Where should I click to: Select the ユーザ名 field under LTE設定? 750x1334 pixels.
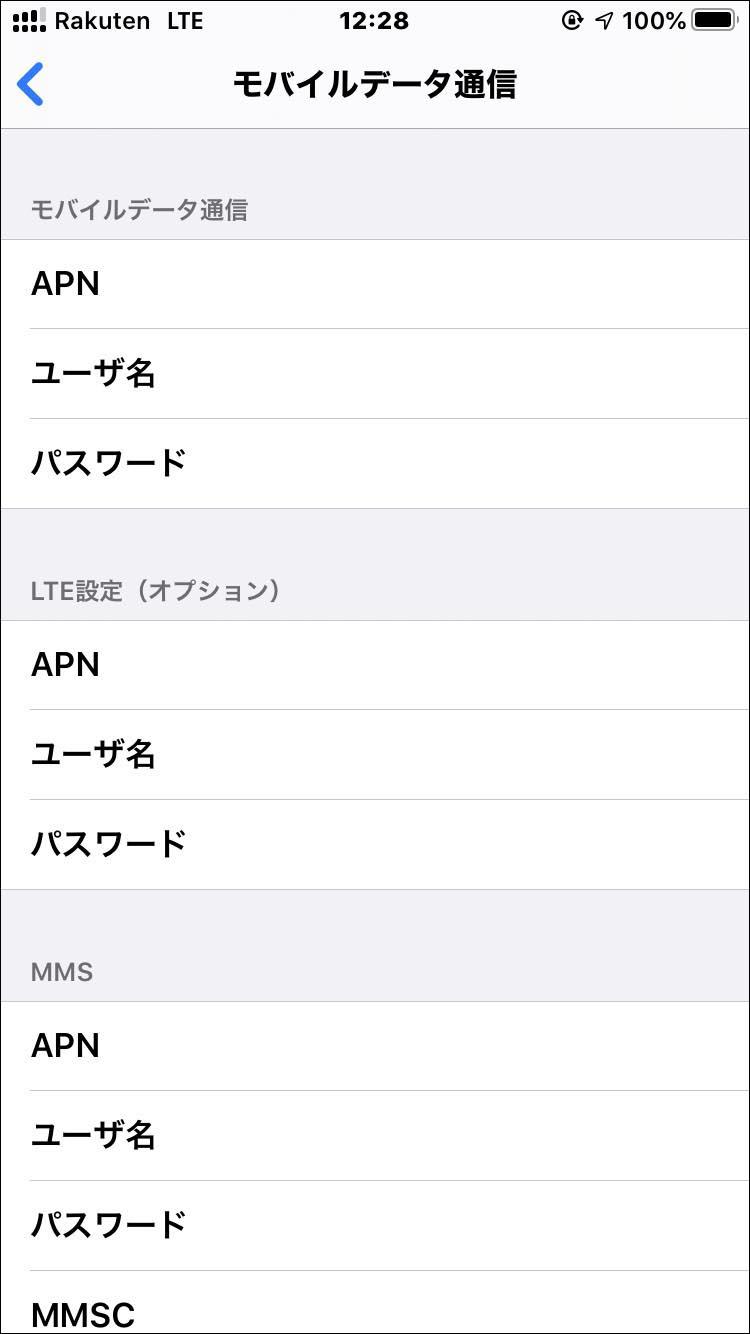tap(375, 755)
